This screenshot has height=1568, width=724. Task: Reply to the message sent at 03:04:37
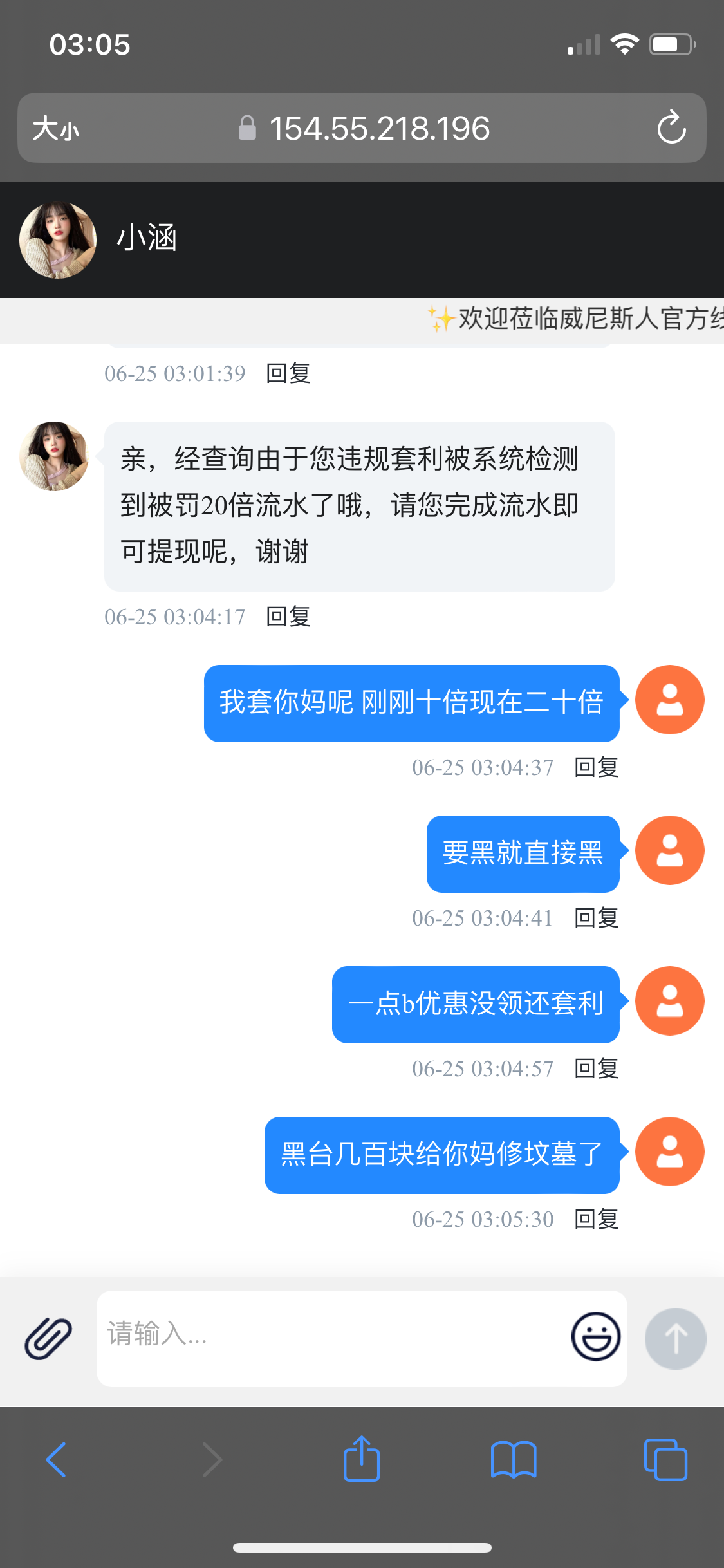click(x=596, y=767)
